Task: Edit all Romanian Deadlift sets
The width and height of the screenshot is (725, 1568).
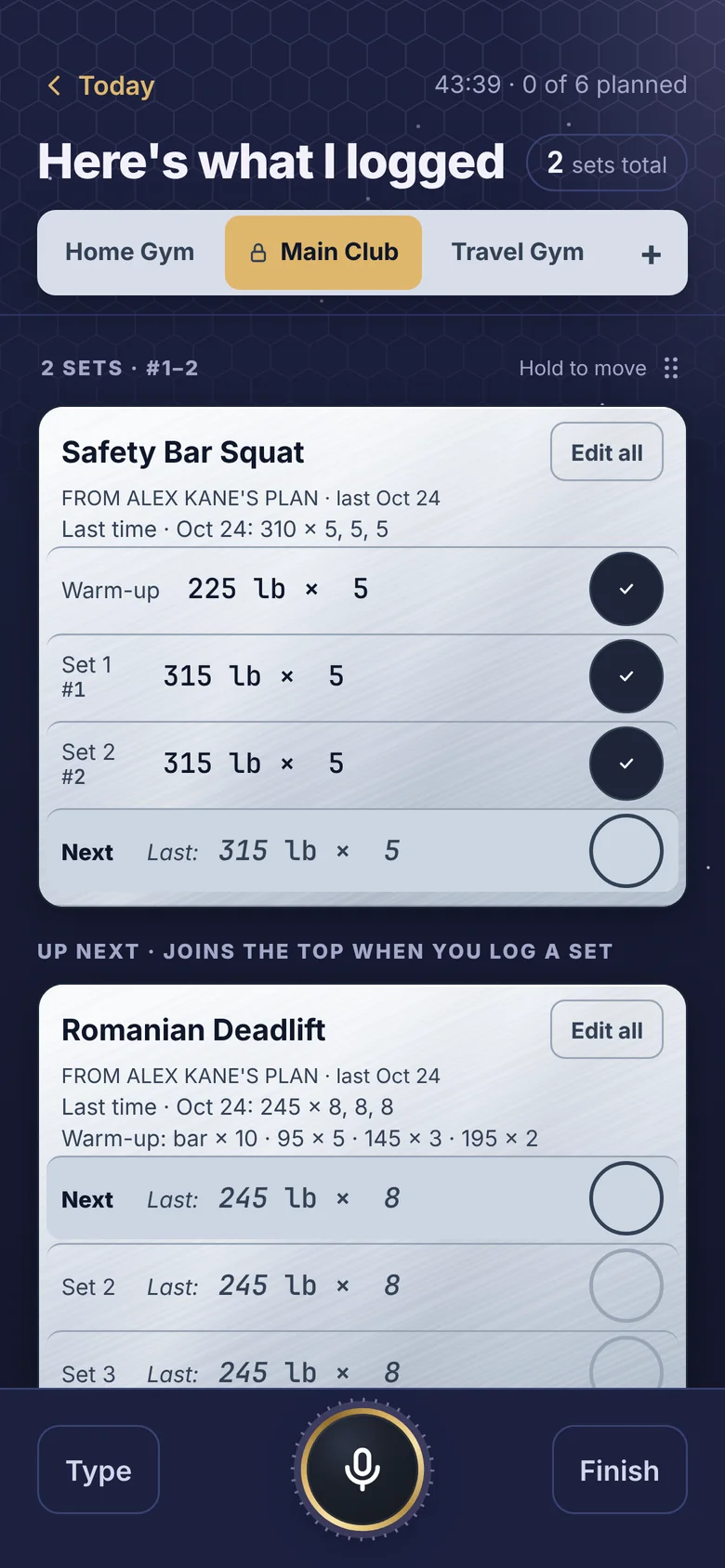Action: point(607,1030)
